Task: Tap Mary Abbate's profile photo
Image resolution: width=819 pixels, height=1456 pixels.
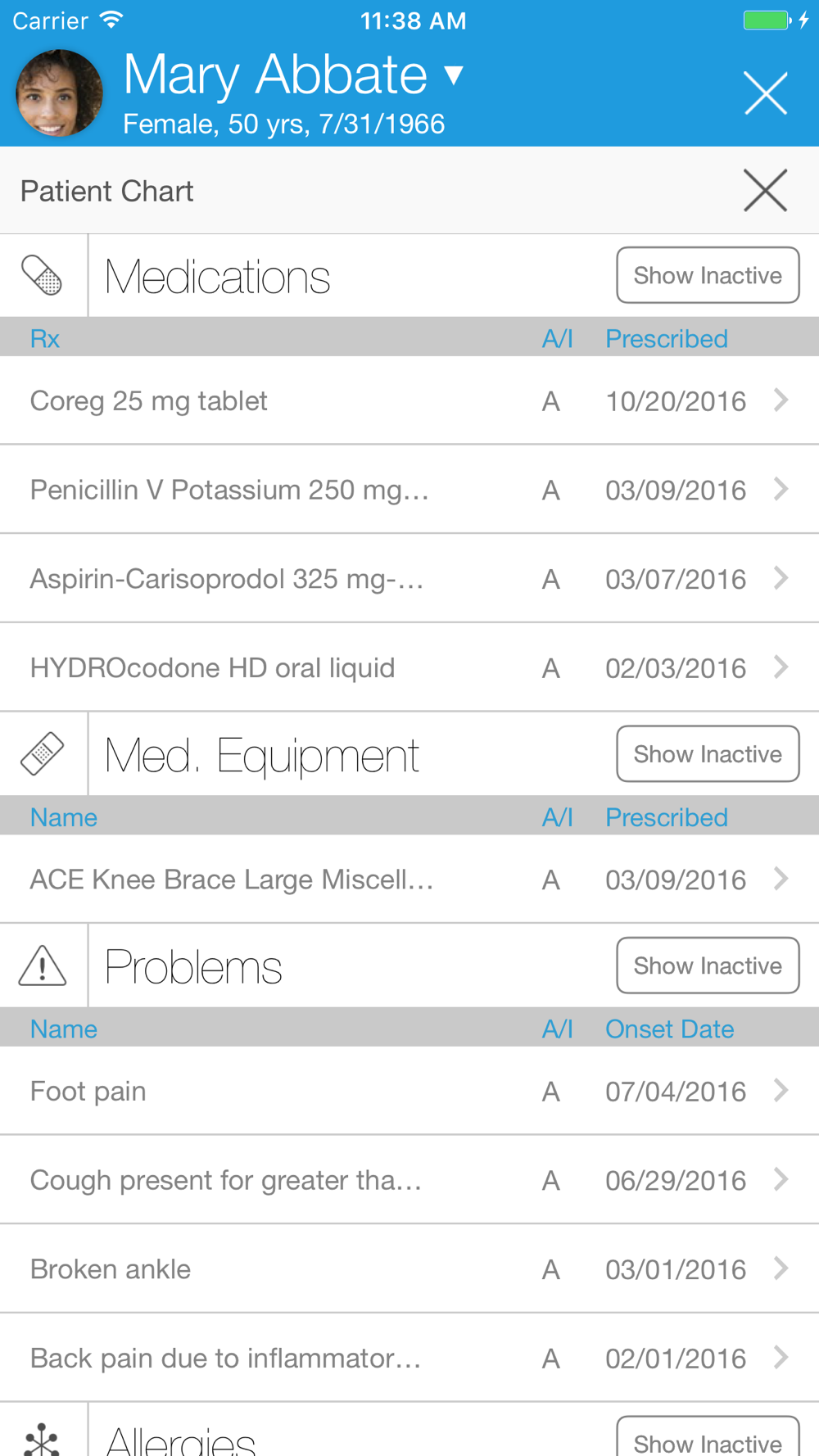Action: pos(59,93)
